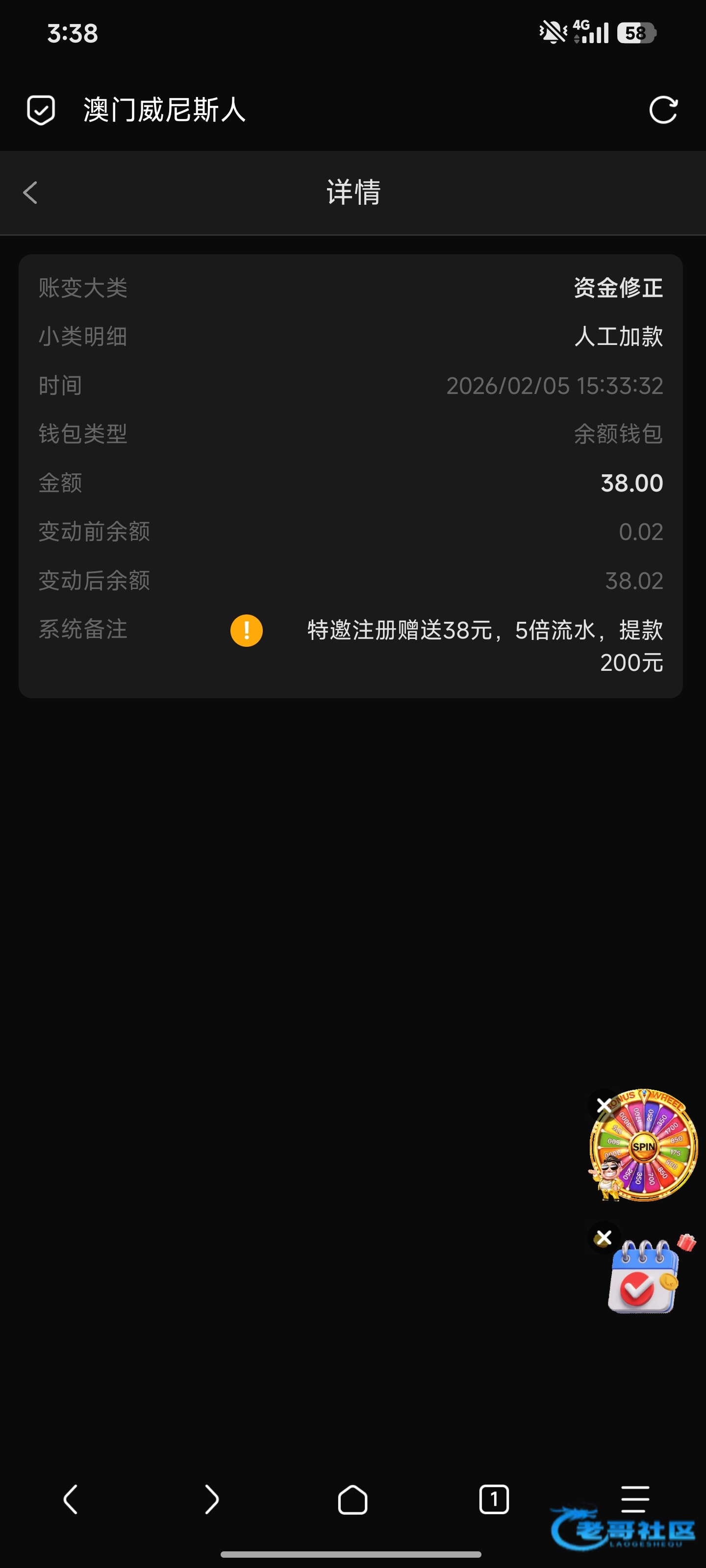The width and height of the screenshot is (706, 1568).
Task: Reload the 澳门威尼斯人 page
Action: [663, 110]
